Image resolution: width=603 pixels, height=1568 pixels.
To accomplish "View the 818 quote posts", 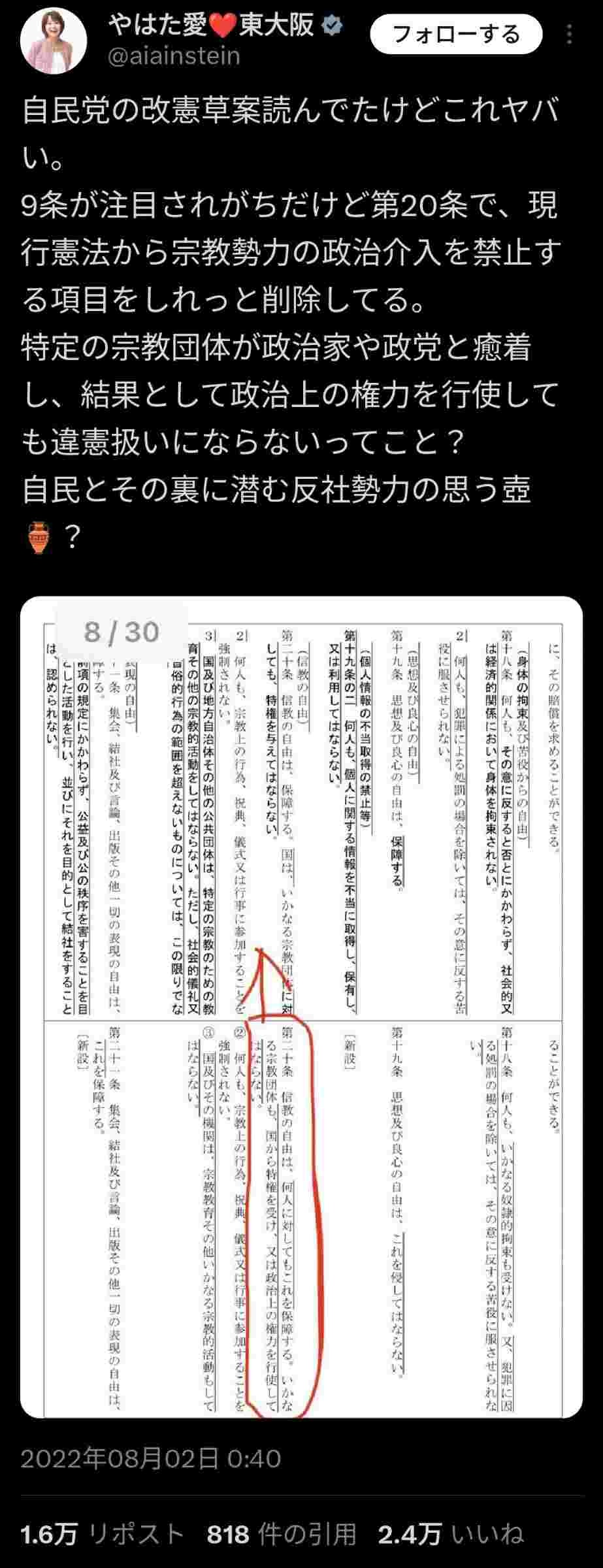I will (282, 1534).
